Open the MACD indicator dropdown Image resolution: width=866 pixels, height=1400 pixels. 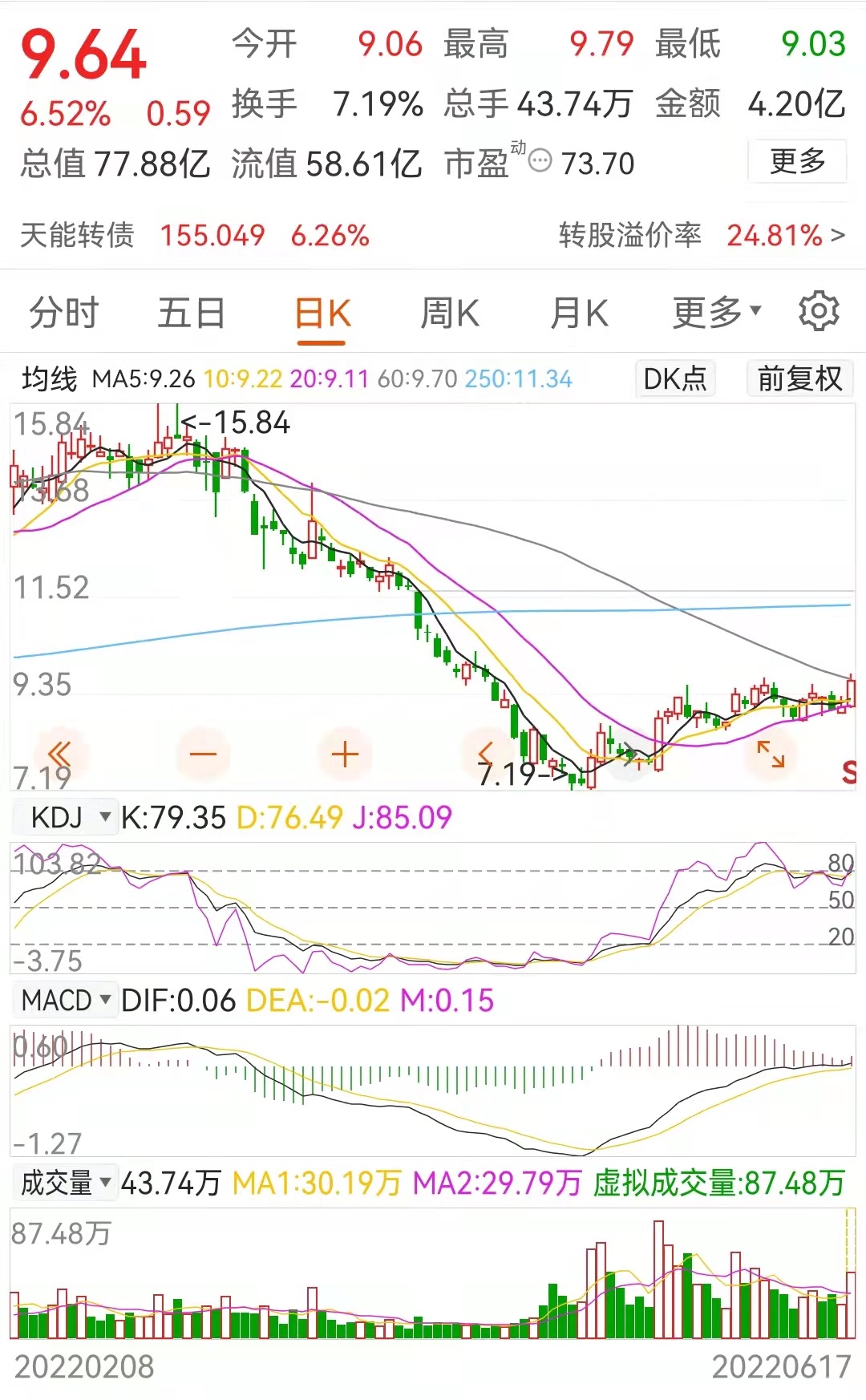click(65, 1000)
